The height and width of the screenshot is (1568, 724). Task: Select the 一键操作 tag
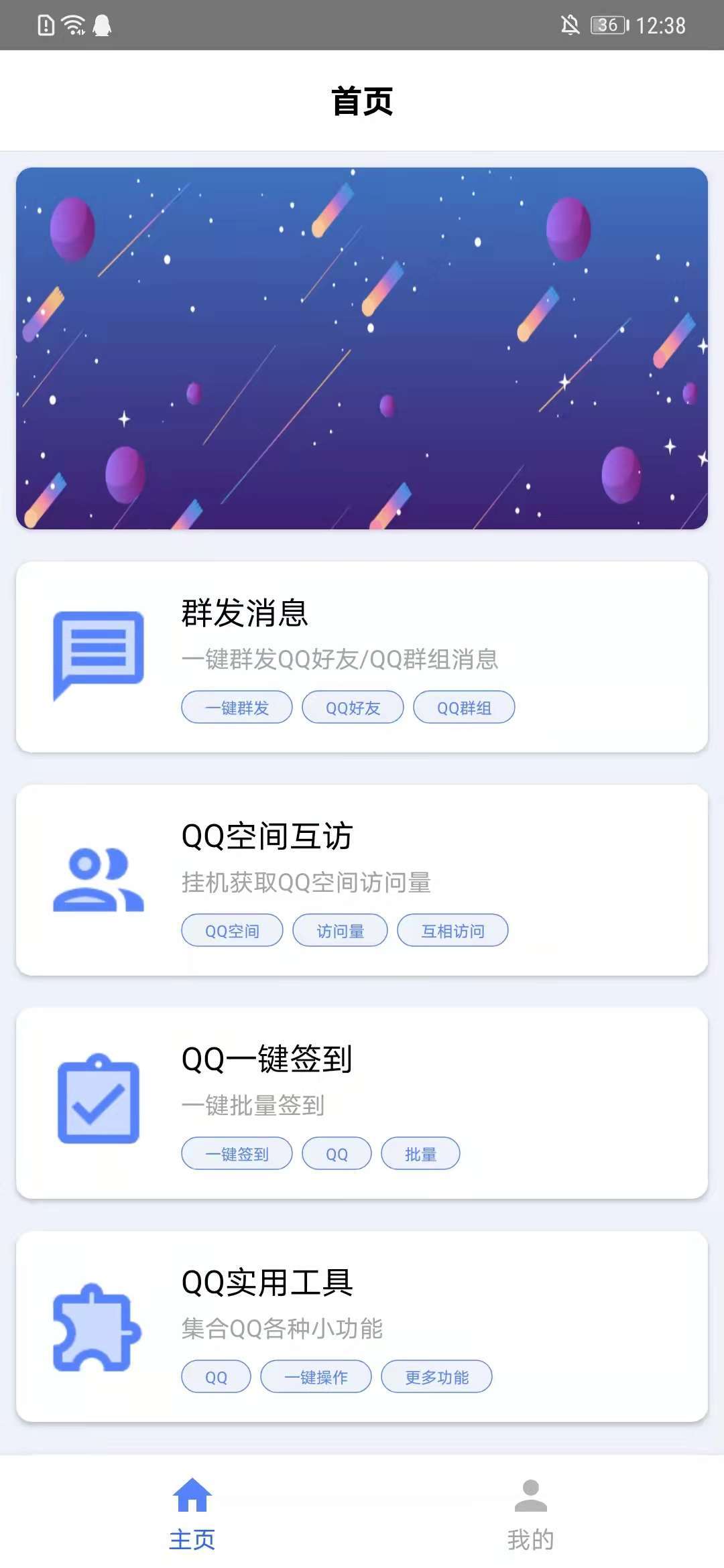(x=316, y=1377)
